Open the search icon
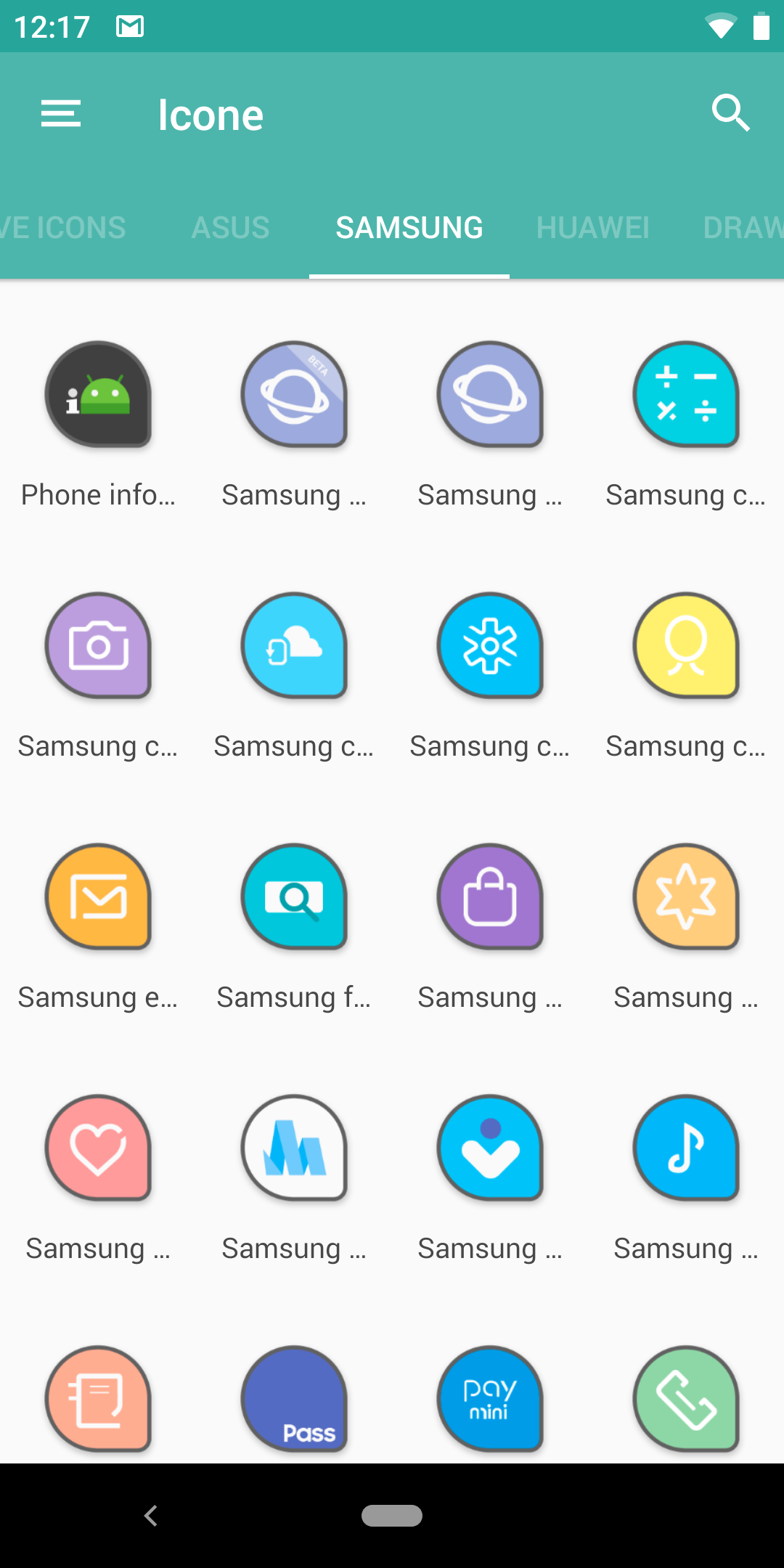 click(x=730, y=113)
